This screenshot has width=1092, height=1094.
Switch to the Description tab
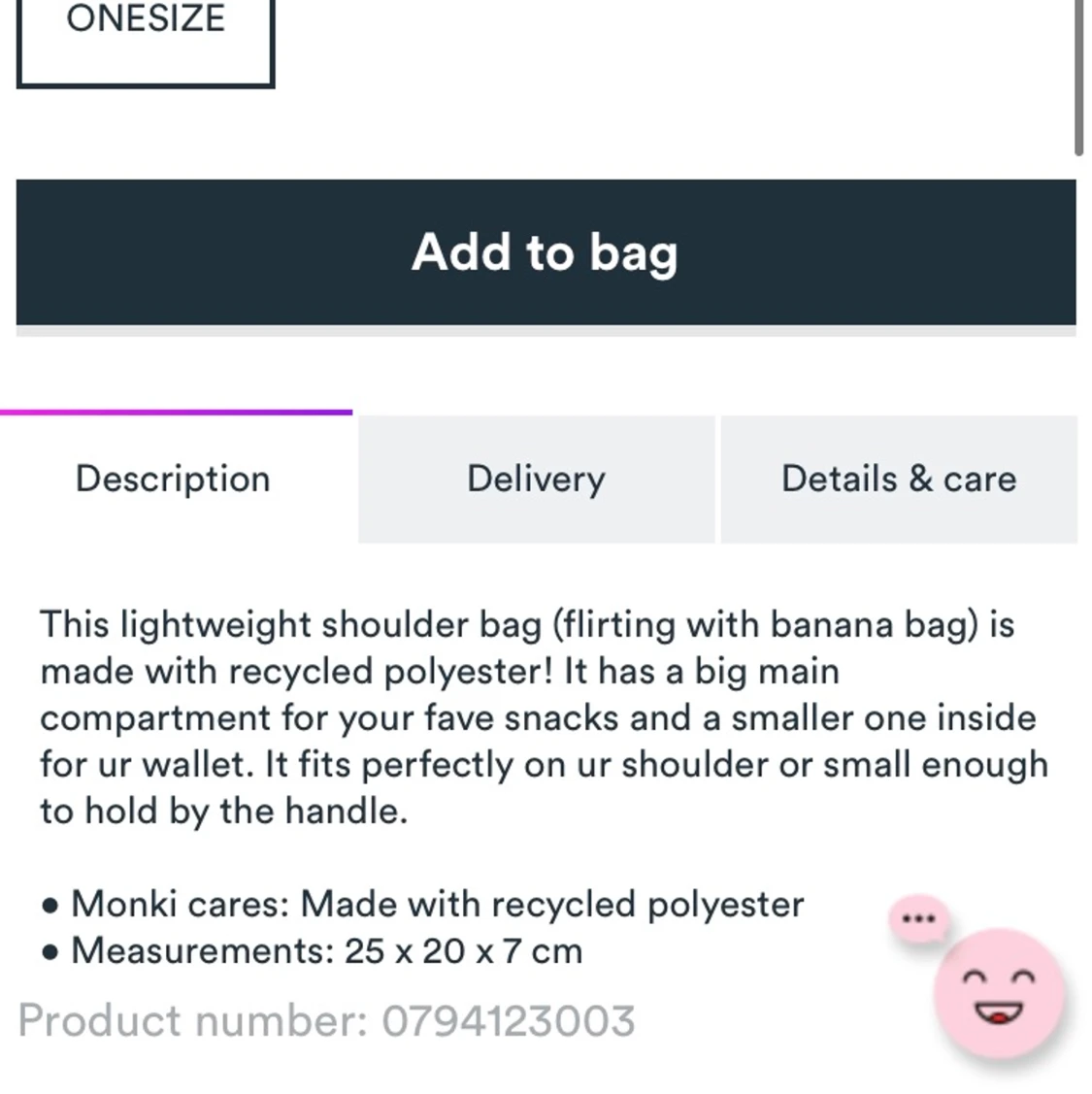[175, 480]
